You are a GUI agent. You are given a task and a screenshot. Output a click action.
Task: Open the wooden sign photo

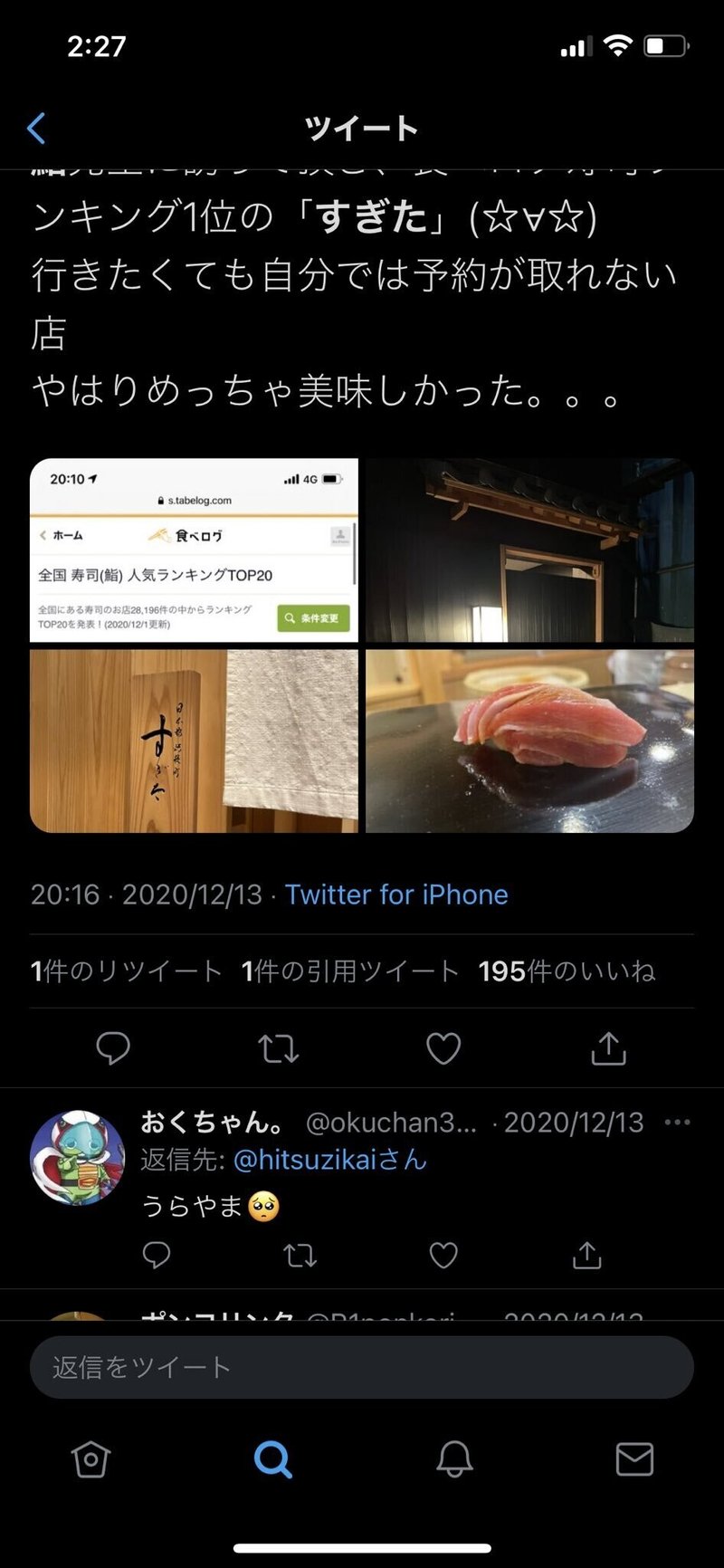pyautogui.click(x=194, y=741)
